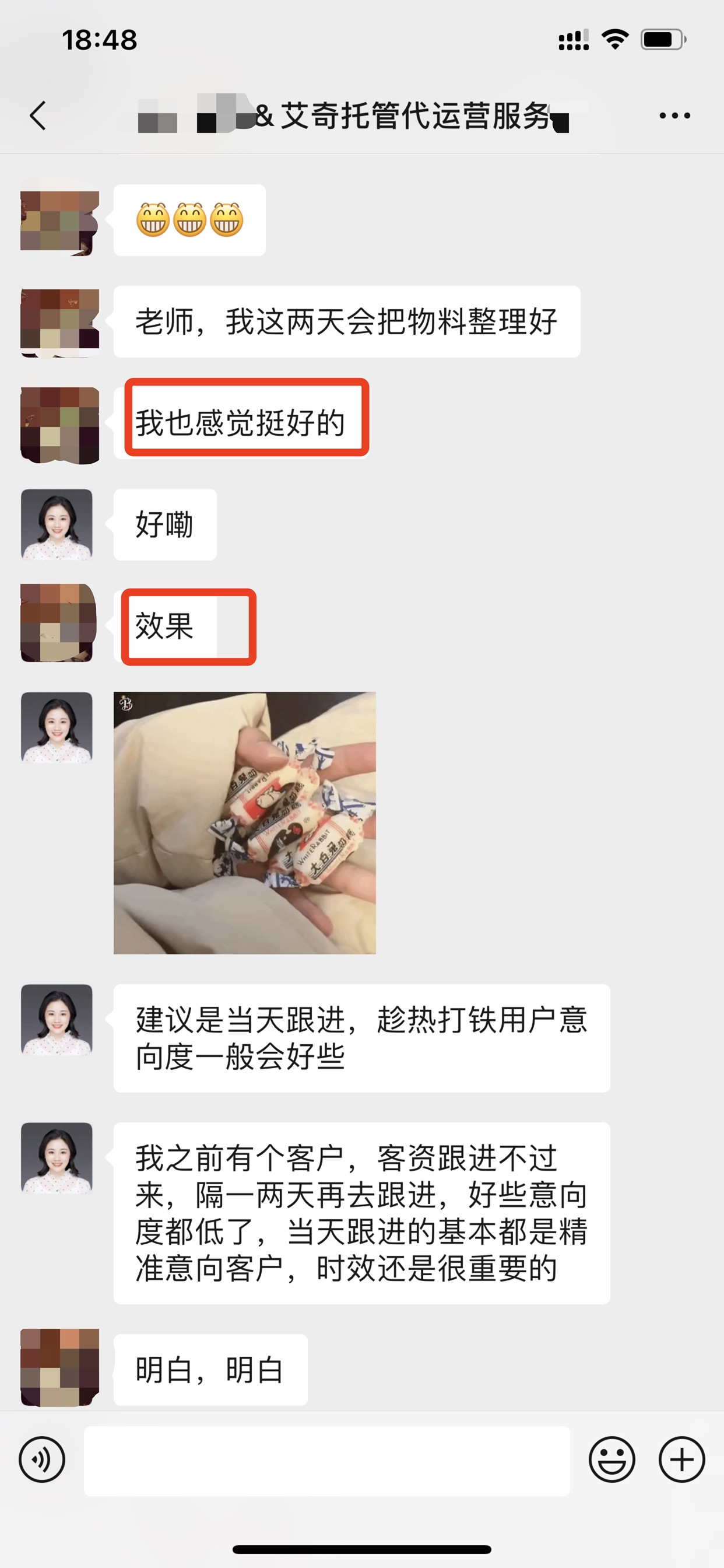Switch to voice message input
This screenshot has height=1568, width=724.
42,1459
